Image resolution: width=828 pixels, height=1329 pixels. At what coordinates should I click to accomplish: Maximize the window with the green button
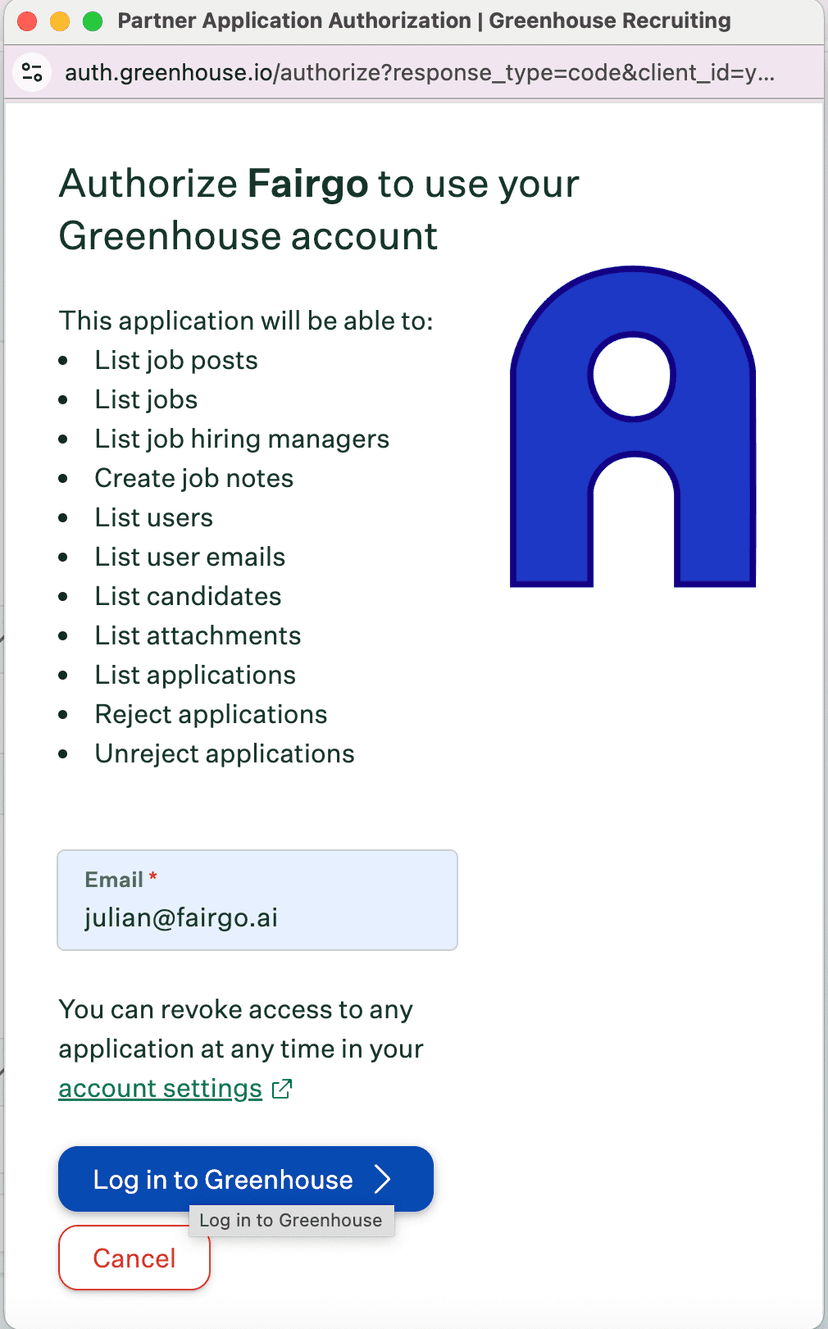point(92,21)
